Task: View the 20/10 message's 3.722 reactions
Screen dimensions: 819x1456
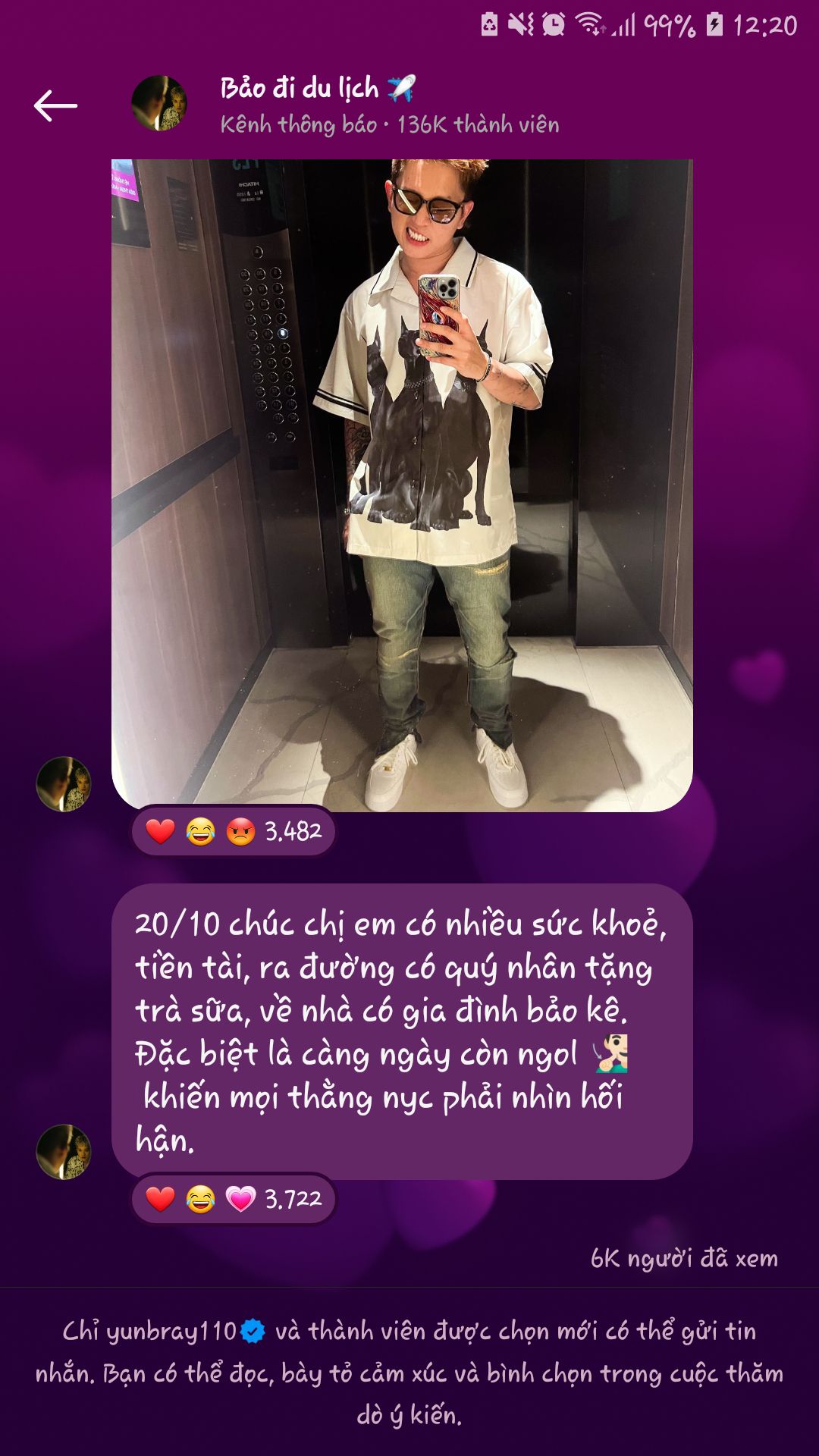Action: click(x=234, y=1199)
